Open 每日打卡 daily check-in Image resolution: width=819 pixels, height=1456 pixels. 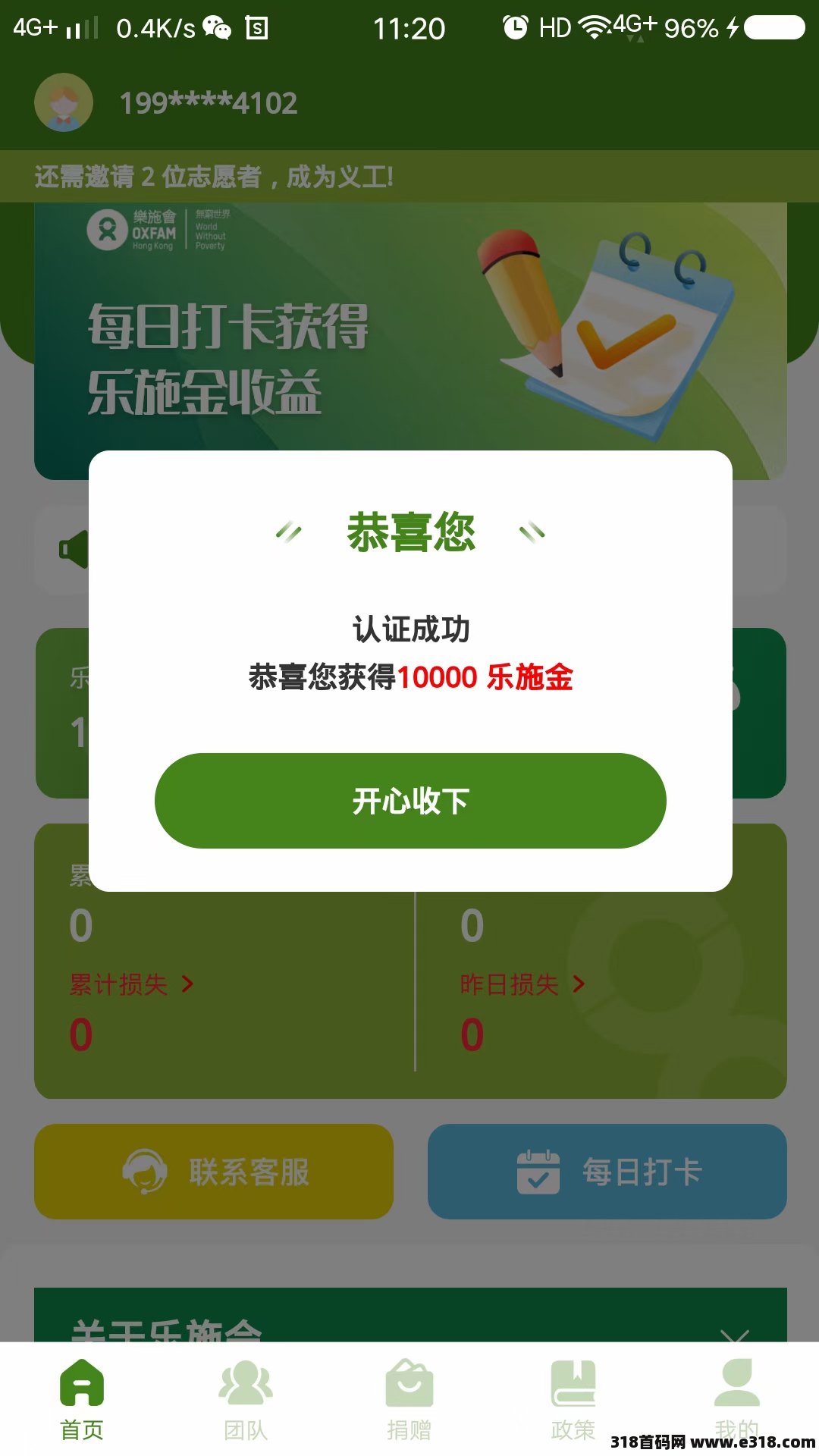(607, 1172)
